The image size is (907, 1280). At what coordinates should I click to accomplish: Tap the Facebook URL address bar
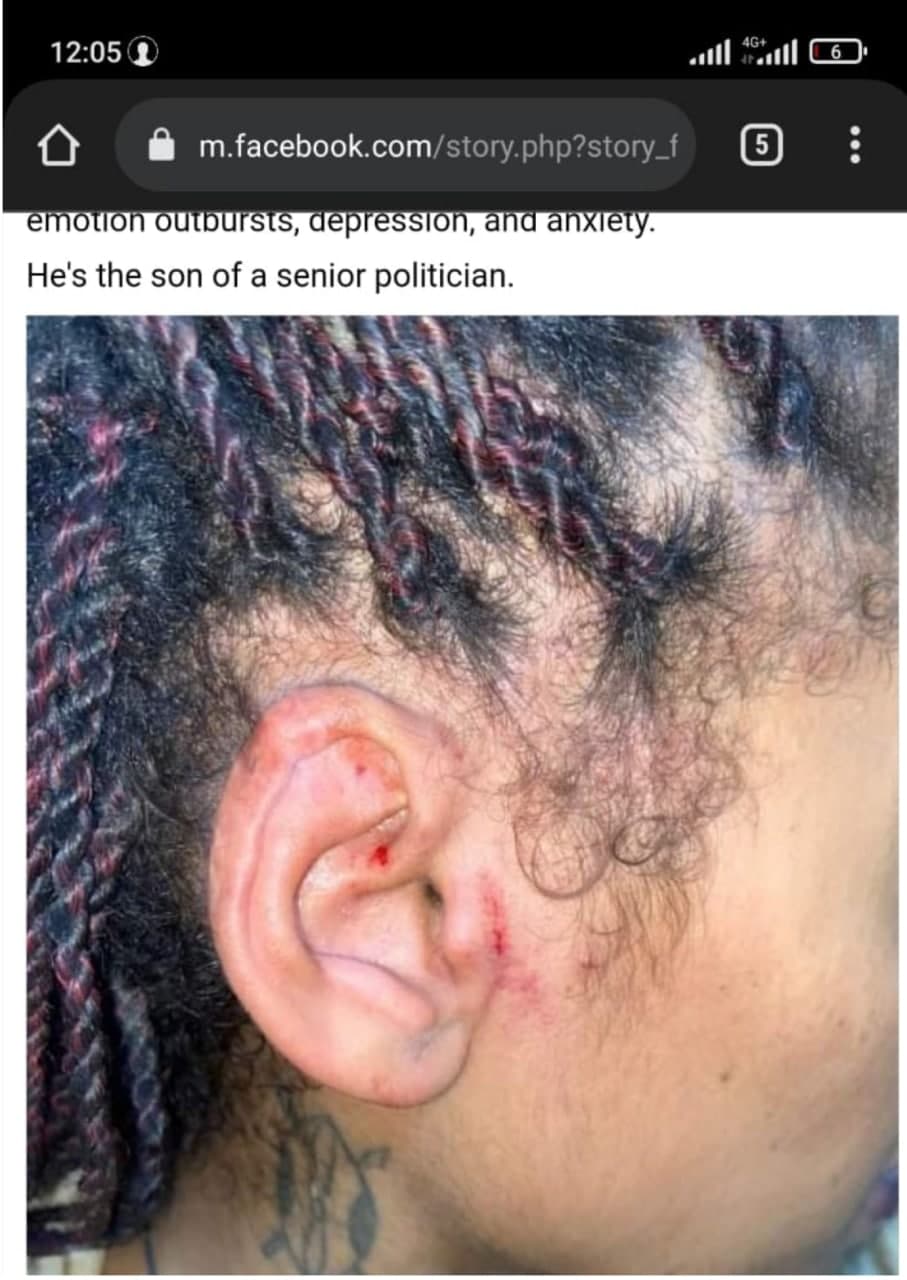(x=420, y=146)
